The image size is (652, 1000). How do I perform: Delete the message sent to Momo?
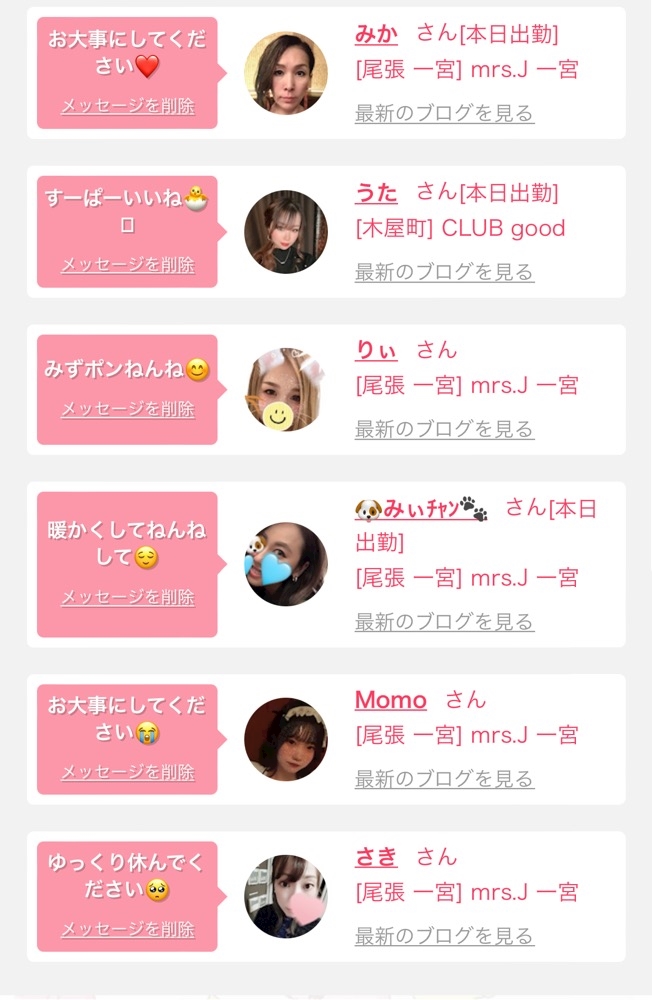(128, 772)
